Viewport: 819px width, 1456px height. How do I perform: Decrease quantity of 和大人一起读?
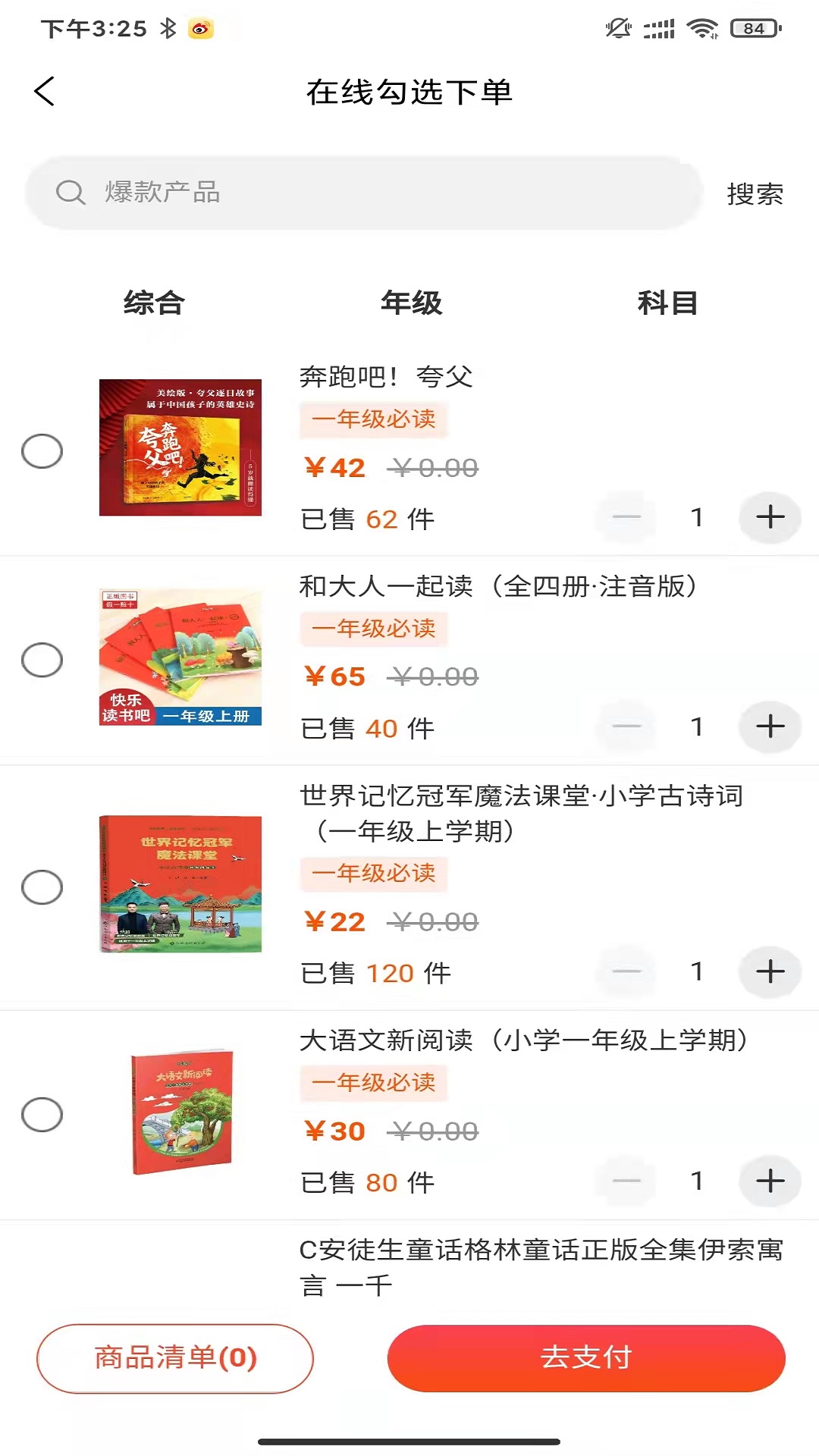(x=626, y=726)
